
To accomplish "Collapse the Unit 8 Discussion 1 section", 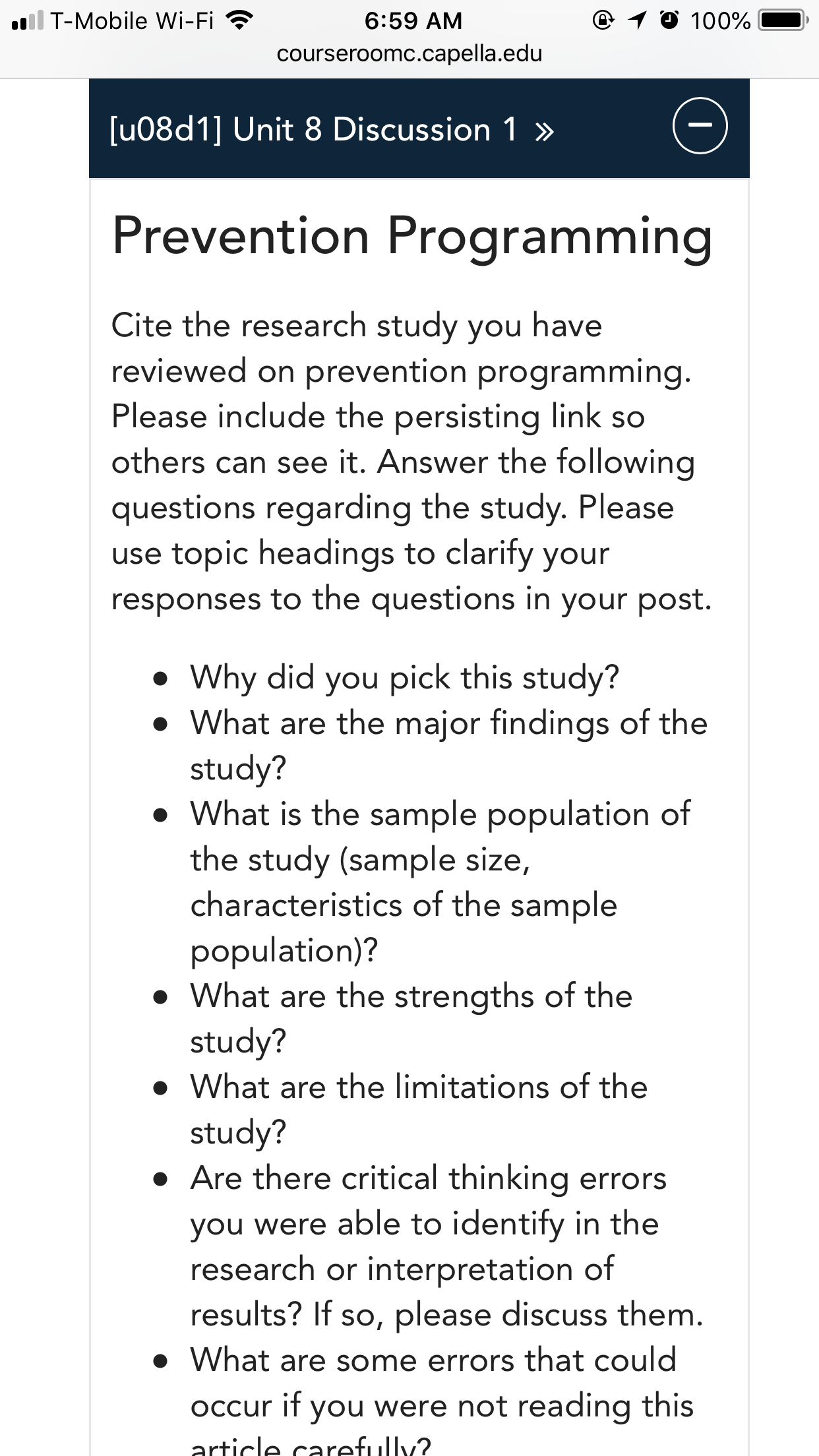I will (700, 126).
